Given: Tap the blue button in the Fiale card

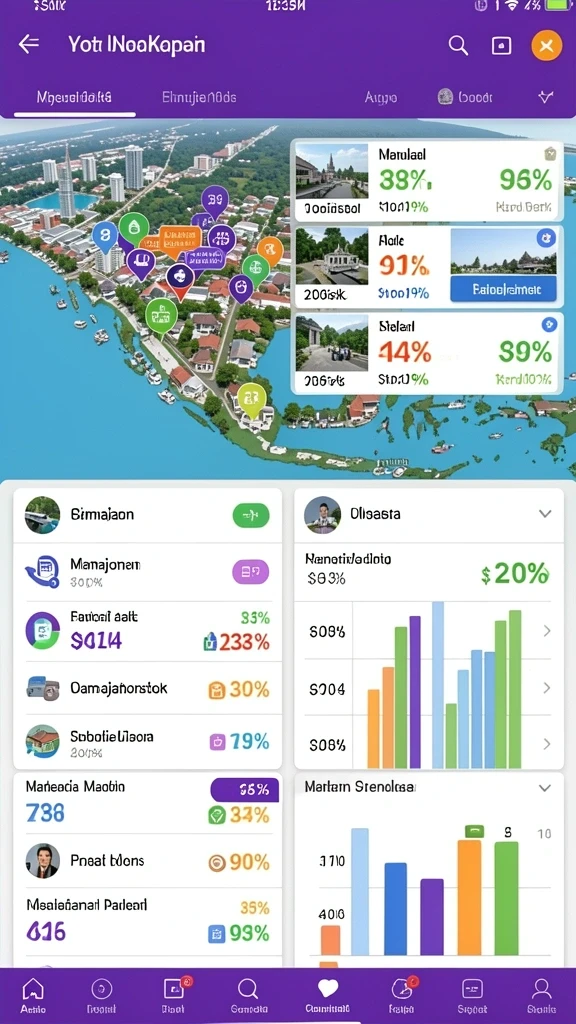Looking at the screenshot, I should pos(503,288).
